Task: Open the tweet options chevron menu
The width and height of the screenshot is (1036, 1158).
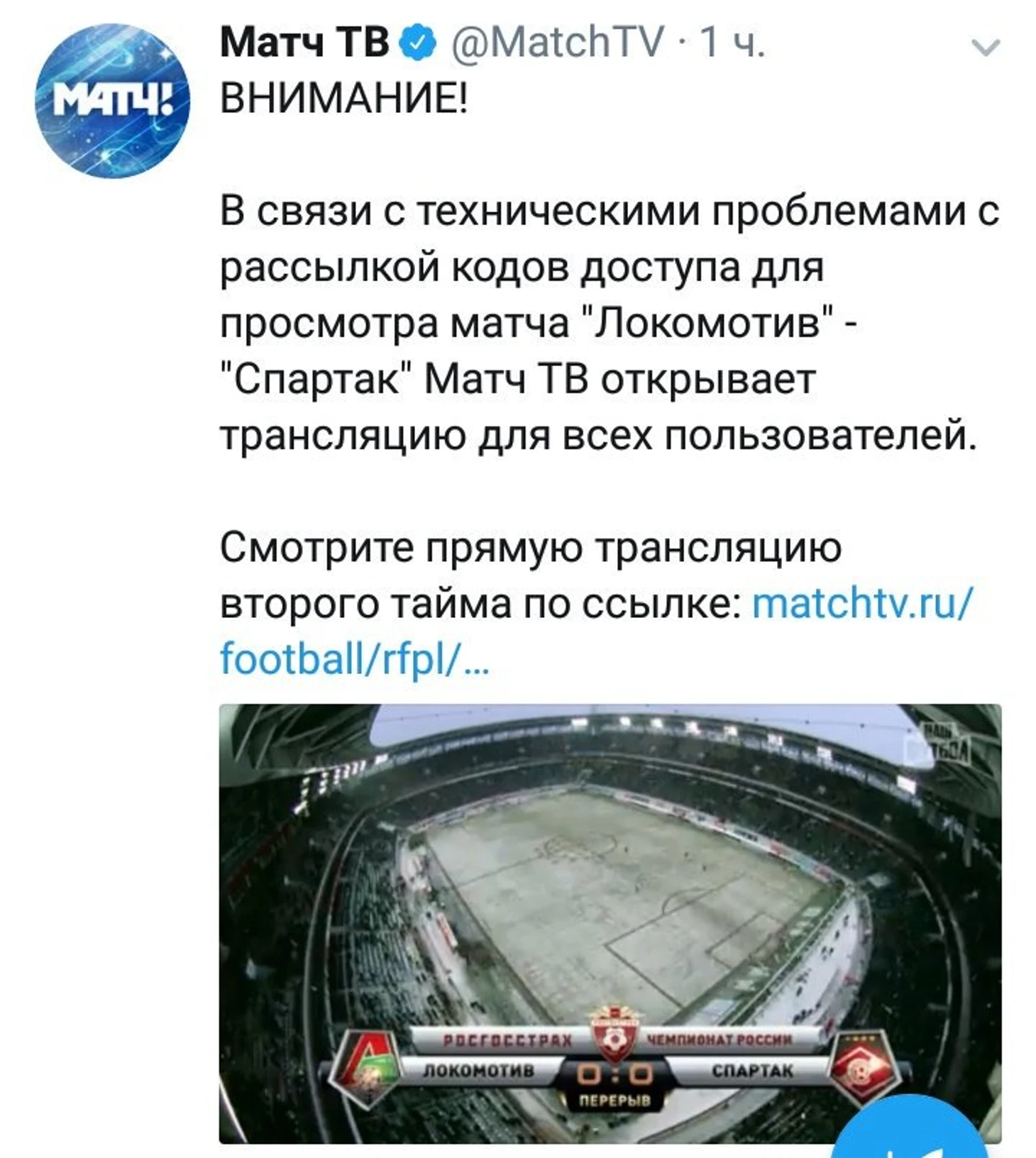Action: (985, 47)
